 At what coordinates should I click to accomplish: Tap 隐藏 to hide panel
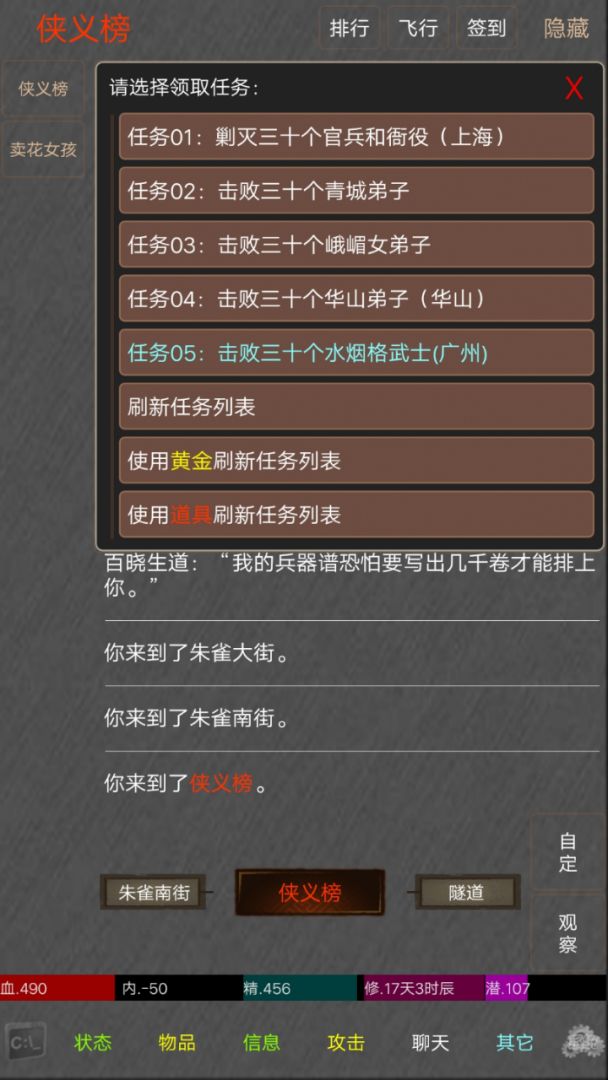pyautogui.click(x=566, y=28)
